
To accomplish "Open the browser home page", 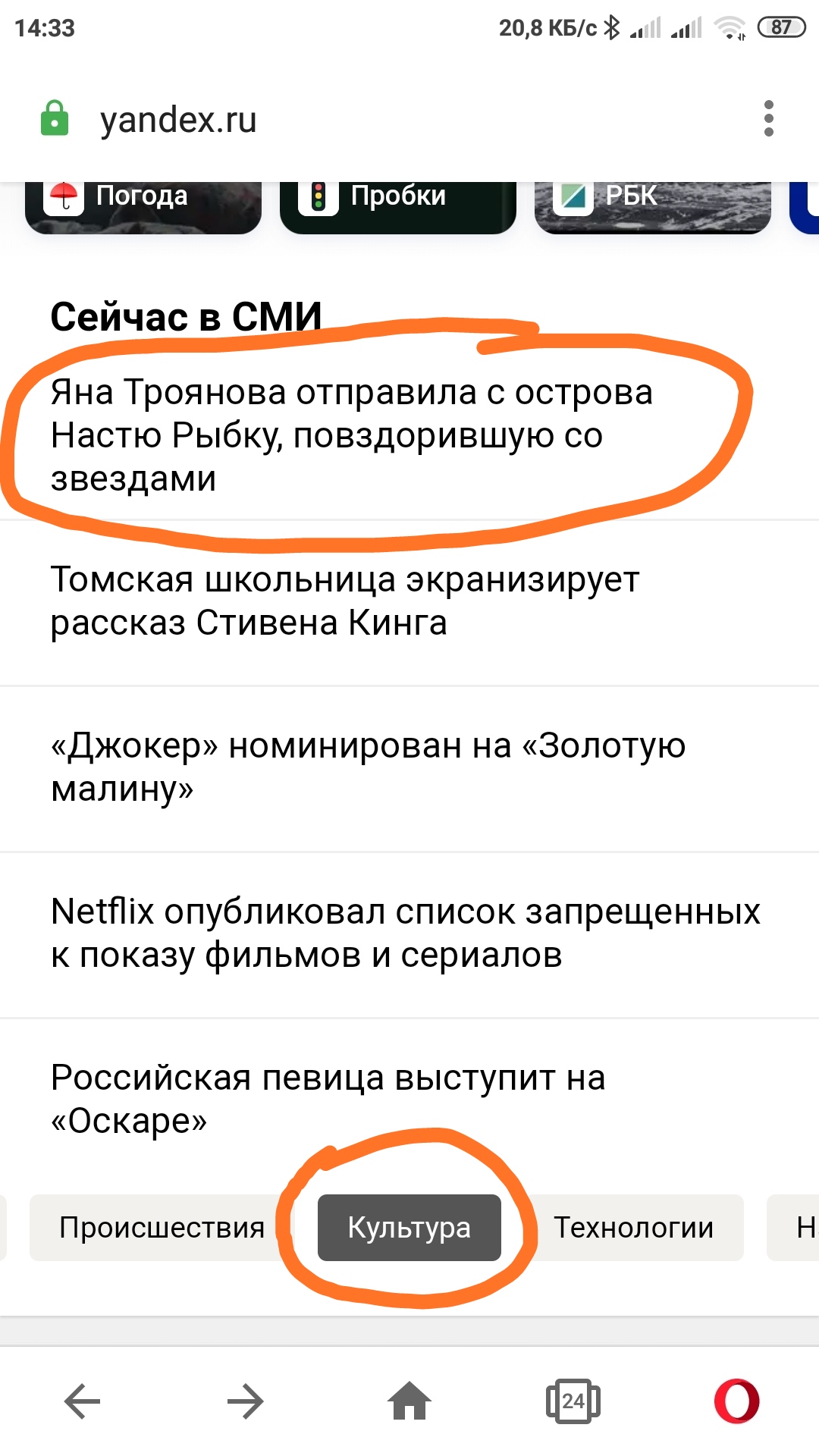I will click(409, 1401).
